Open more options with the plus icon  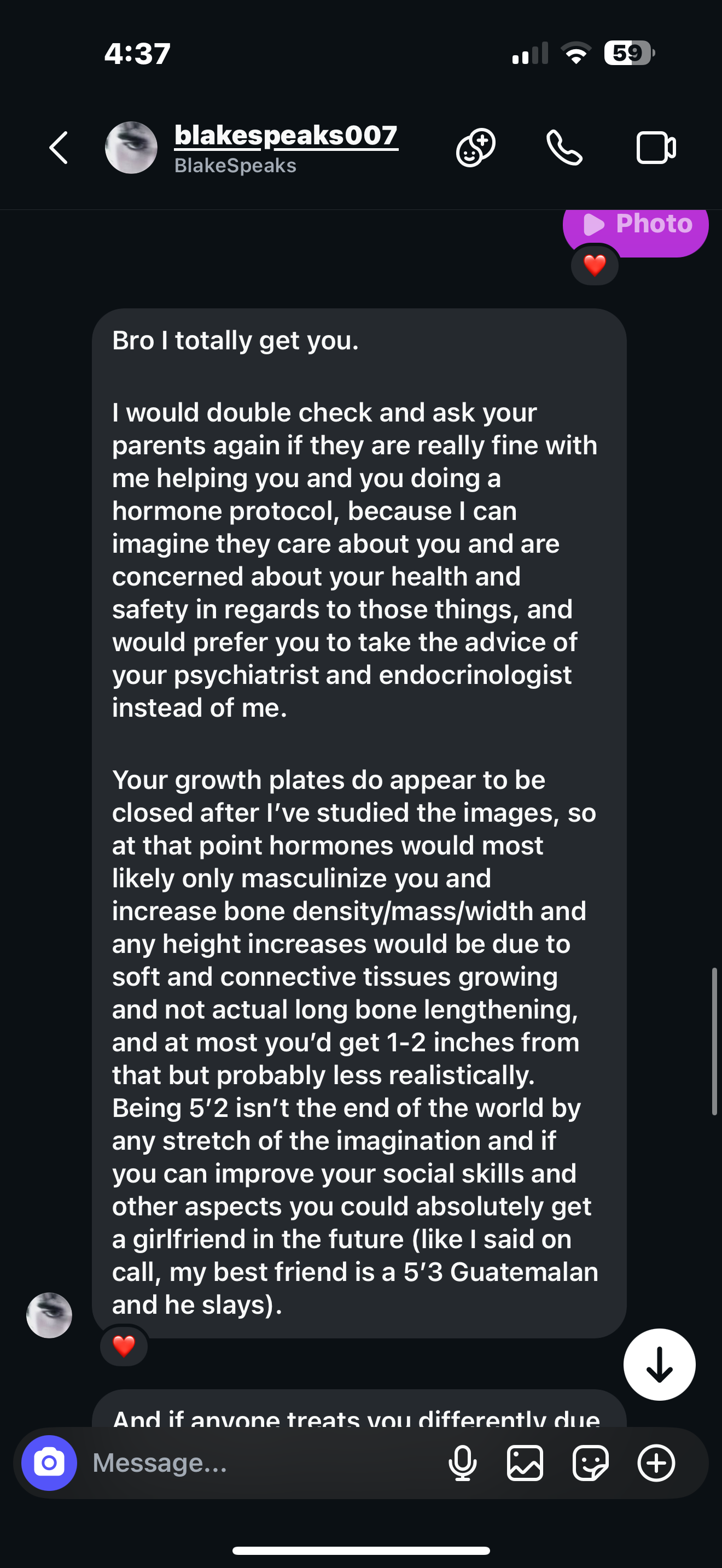pos(656,1462)
